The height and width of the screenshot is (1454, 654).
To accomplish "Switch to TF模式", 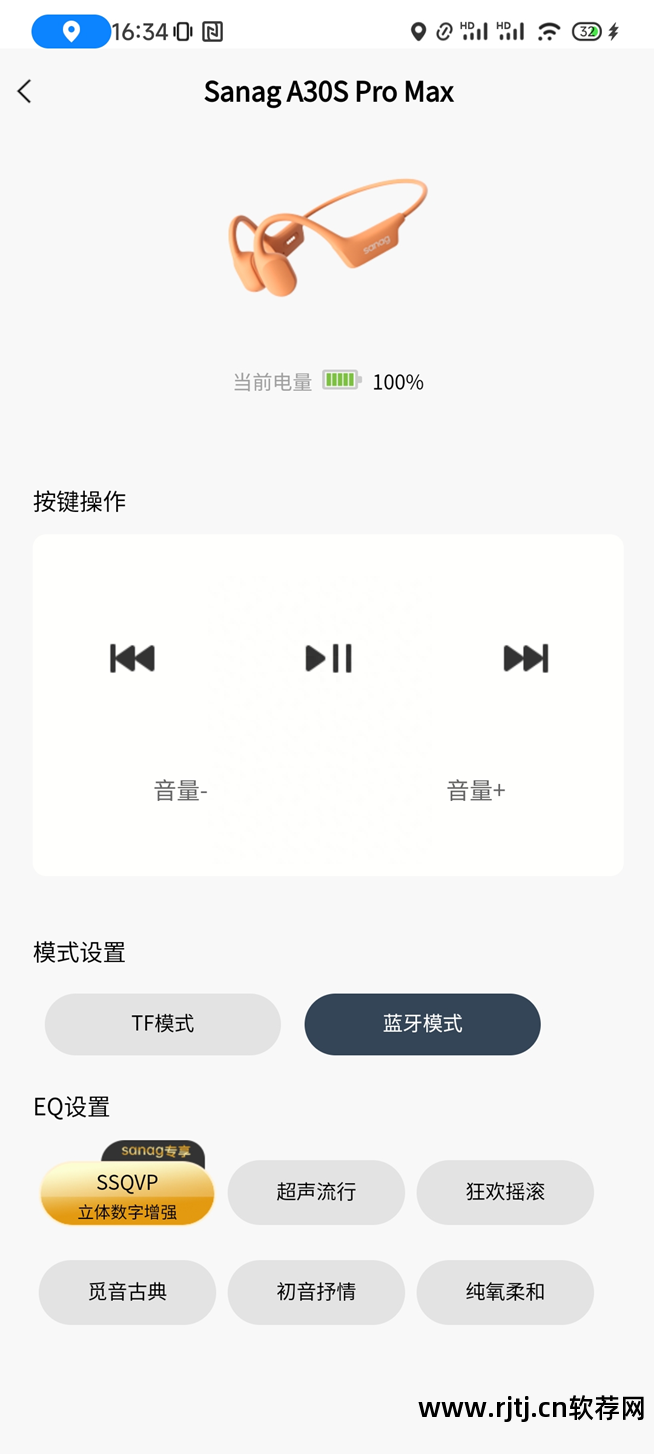I will tap(163, 1024).
